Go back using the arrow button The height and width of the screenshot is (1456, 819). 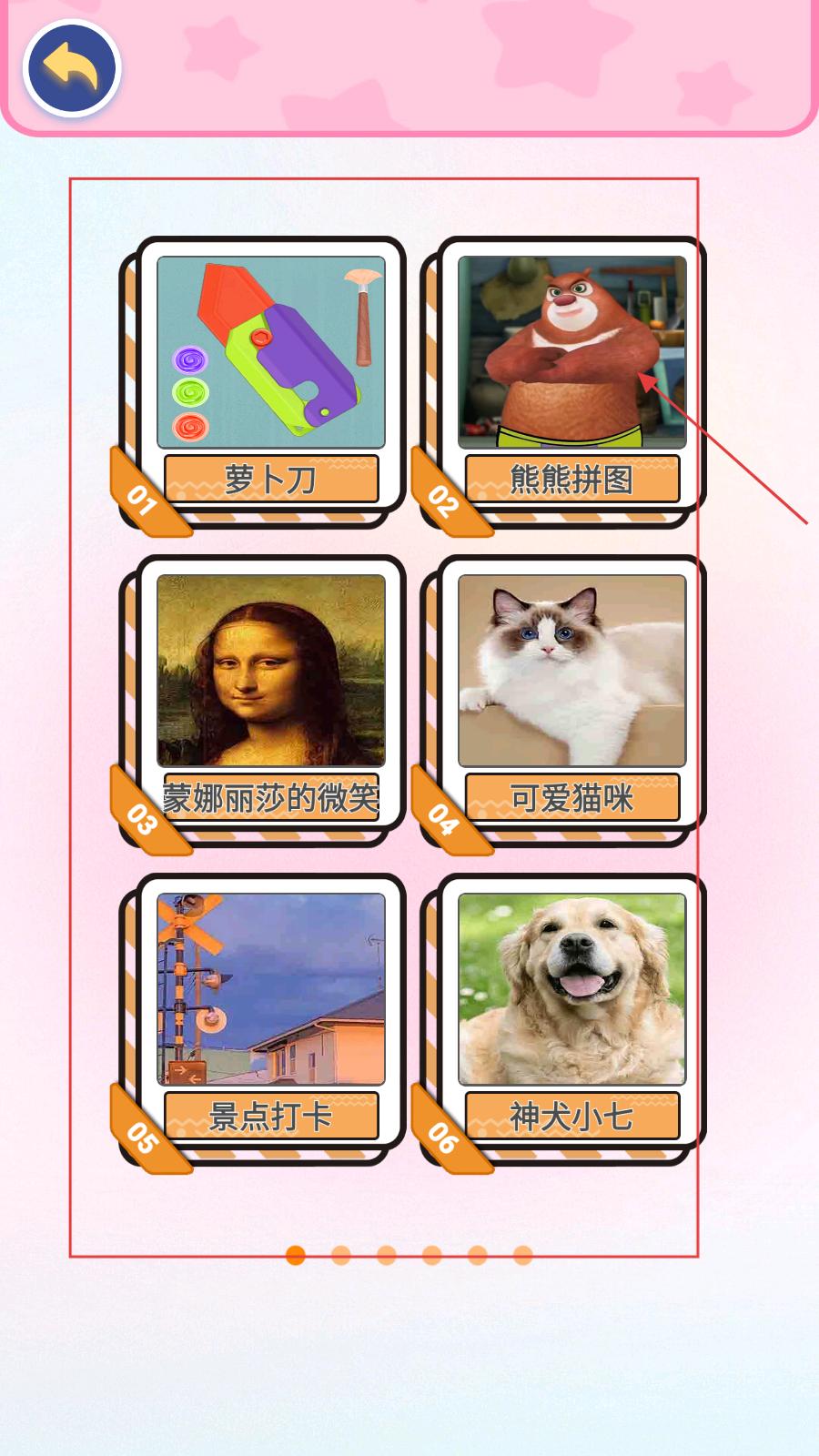[72, 69]
